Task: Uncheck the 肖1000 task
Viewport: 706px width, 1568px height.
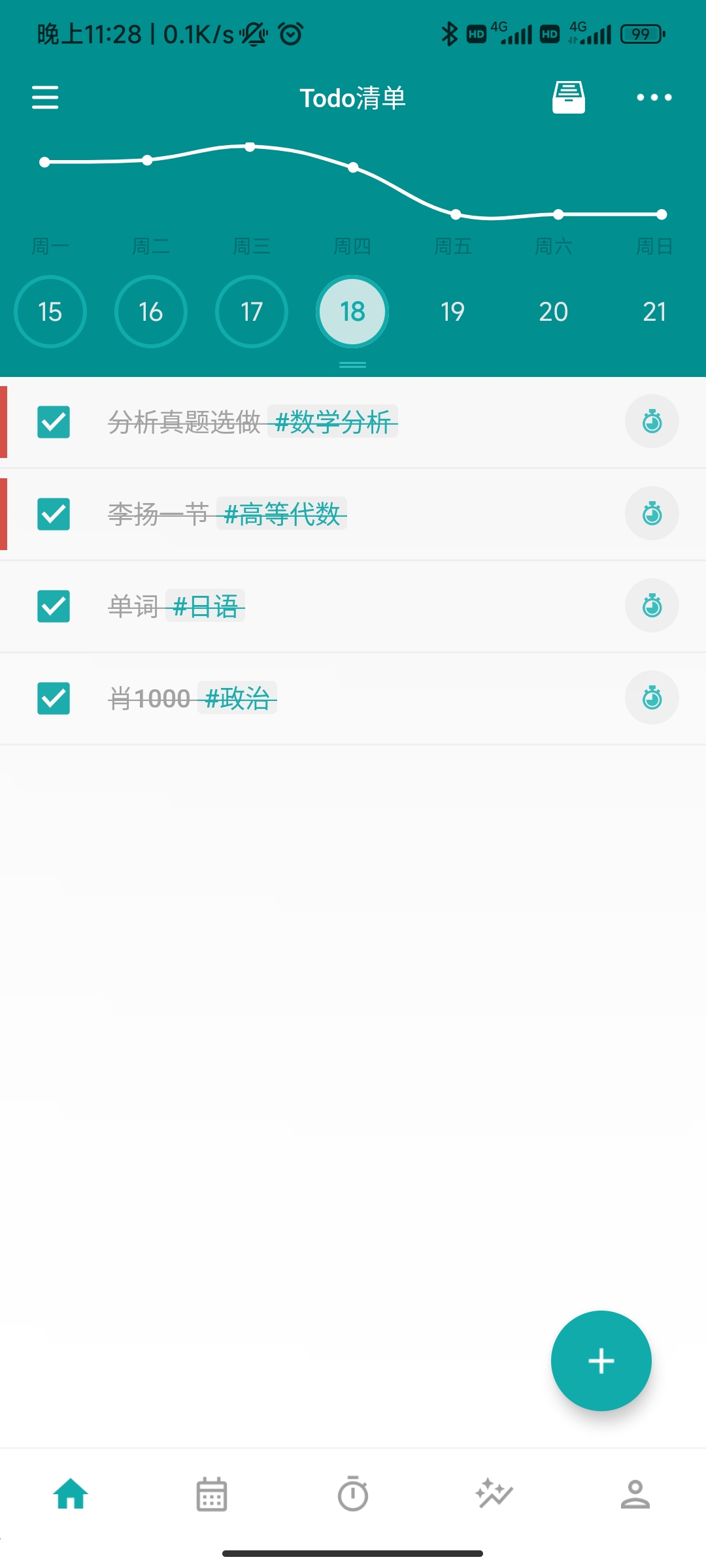Action: (x=54, y=698)
